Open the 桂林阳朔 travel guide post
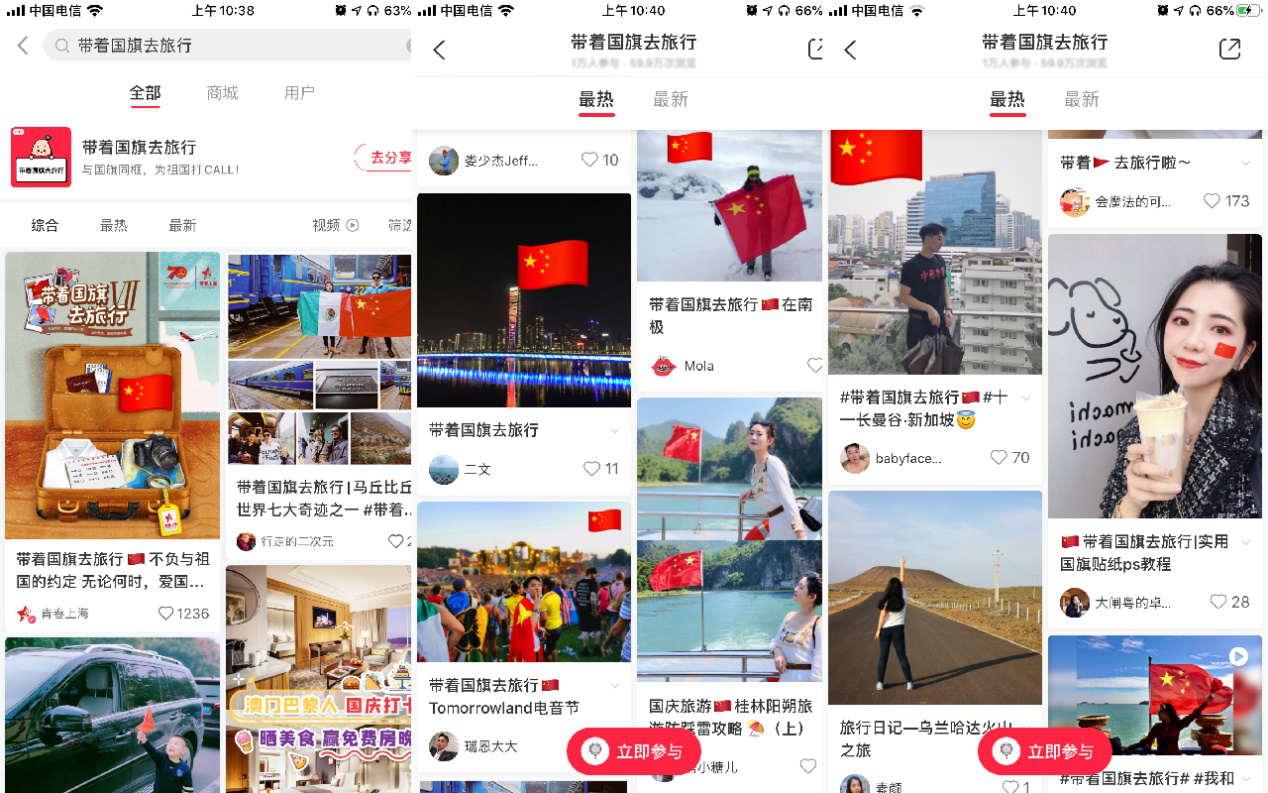1268x793 pixels. pos(729,540)
